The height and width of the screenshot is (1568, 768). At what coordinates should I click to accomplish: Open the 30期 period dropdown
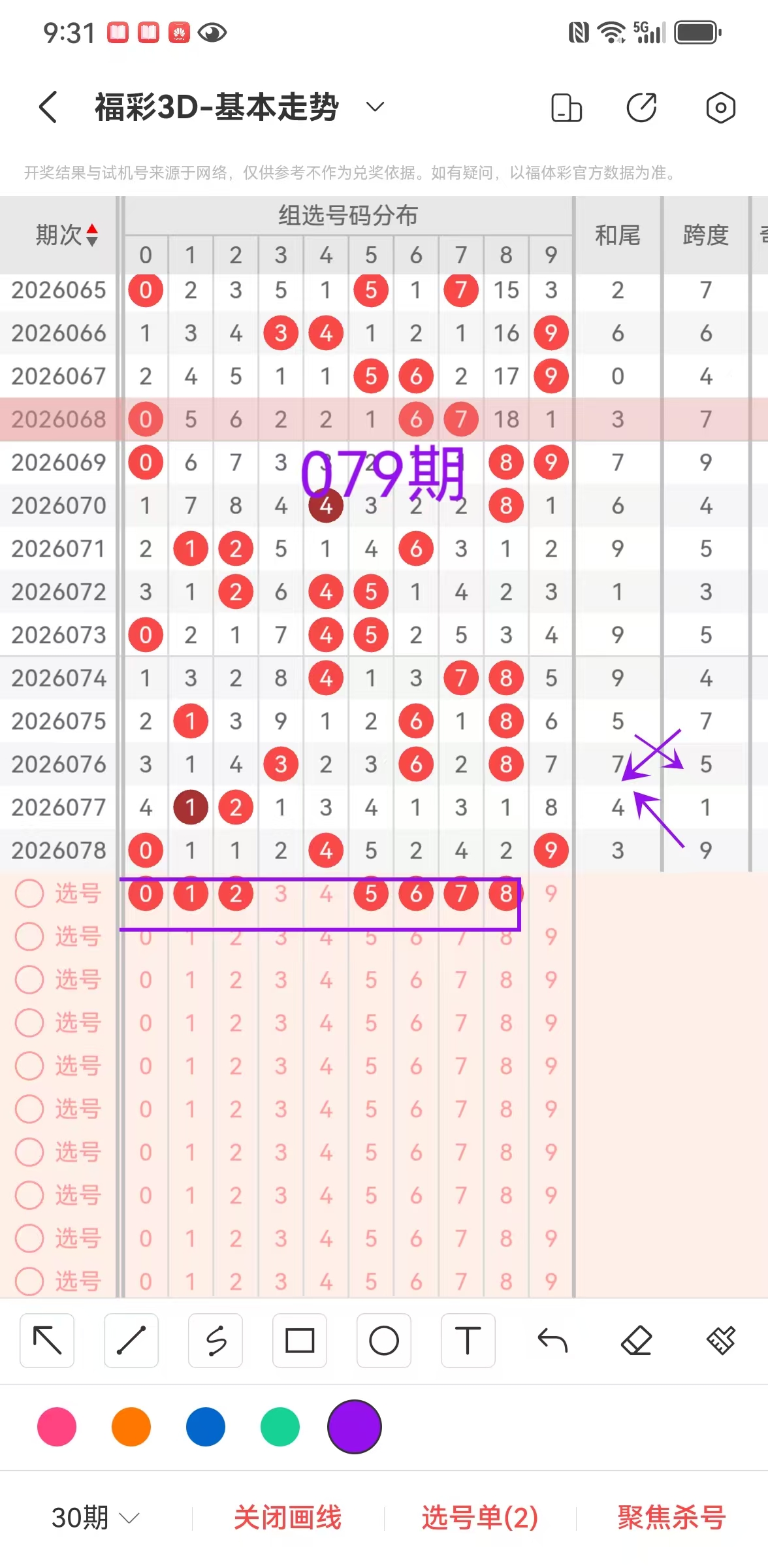pyautogui.click(x=95, y=1518)
